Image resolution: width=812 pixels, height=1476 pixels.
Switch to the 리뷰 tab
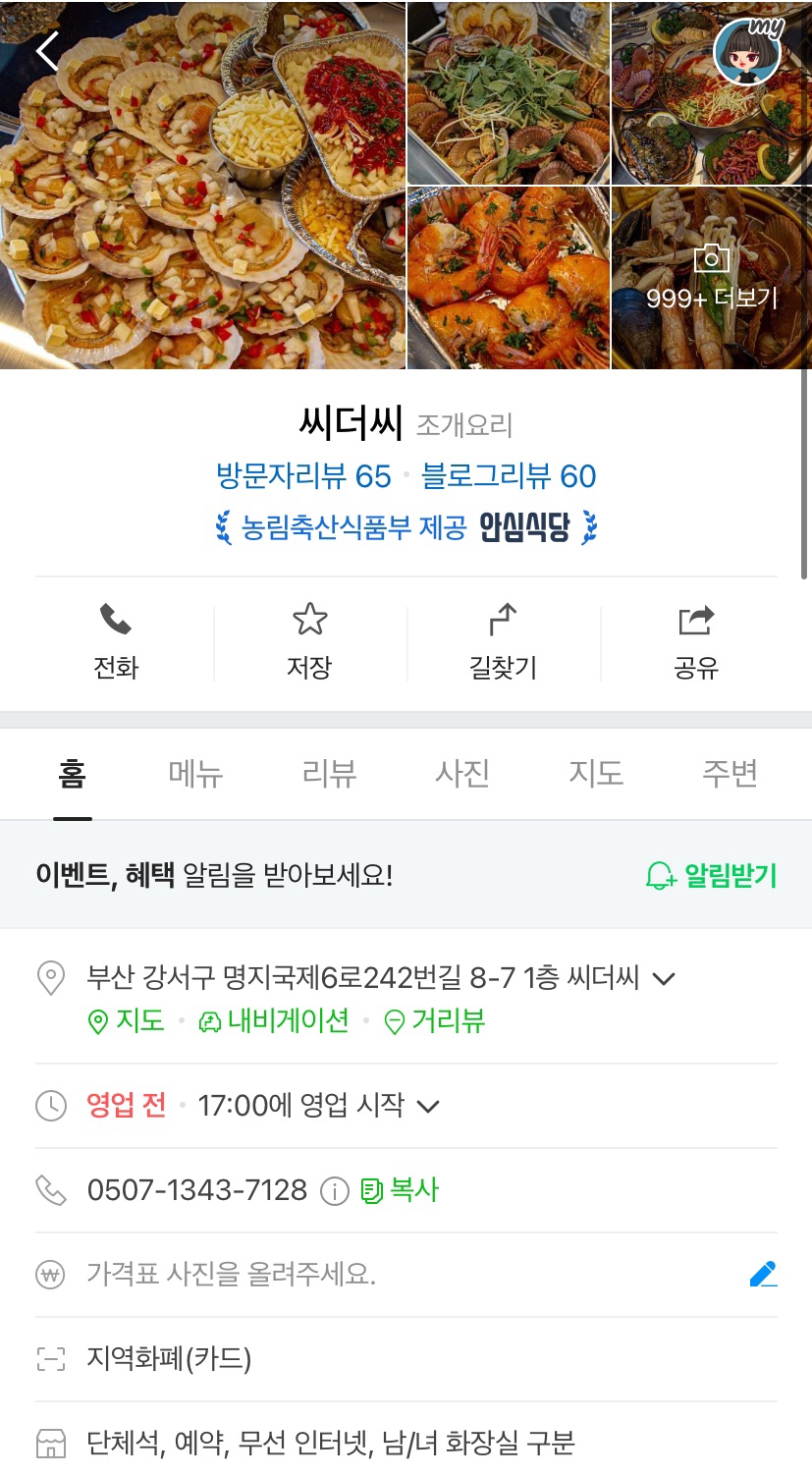(x=329, y=774)
